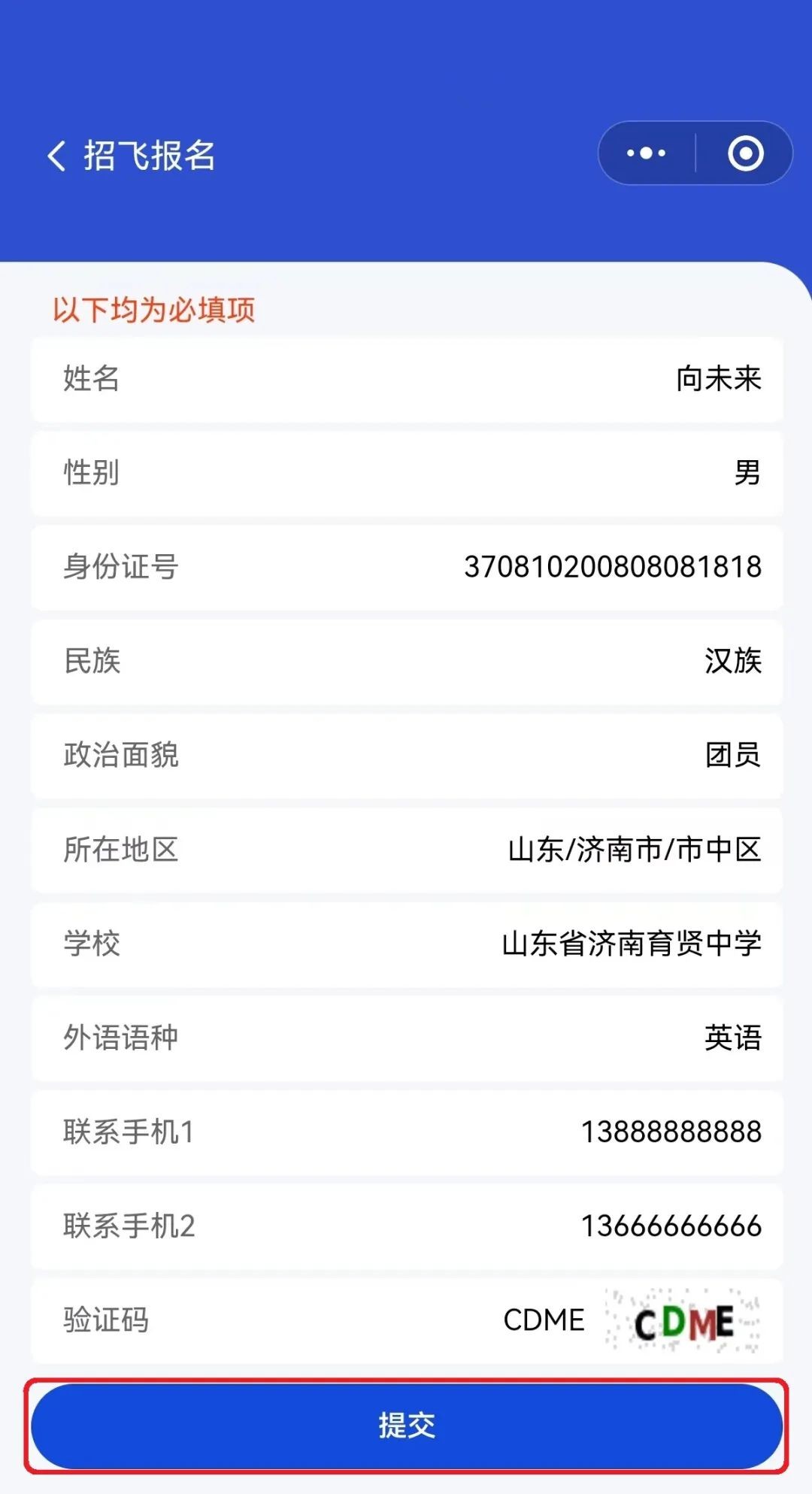Open the mini program three-dot menu
812x1494 pixels.
click(x=647, y=153)
